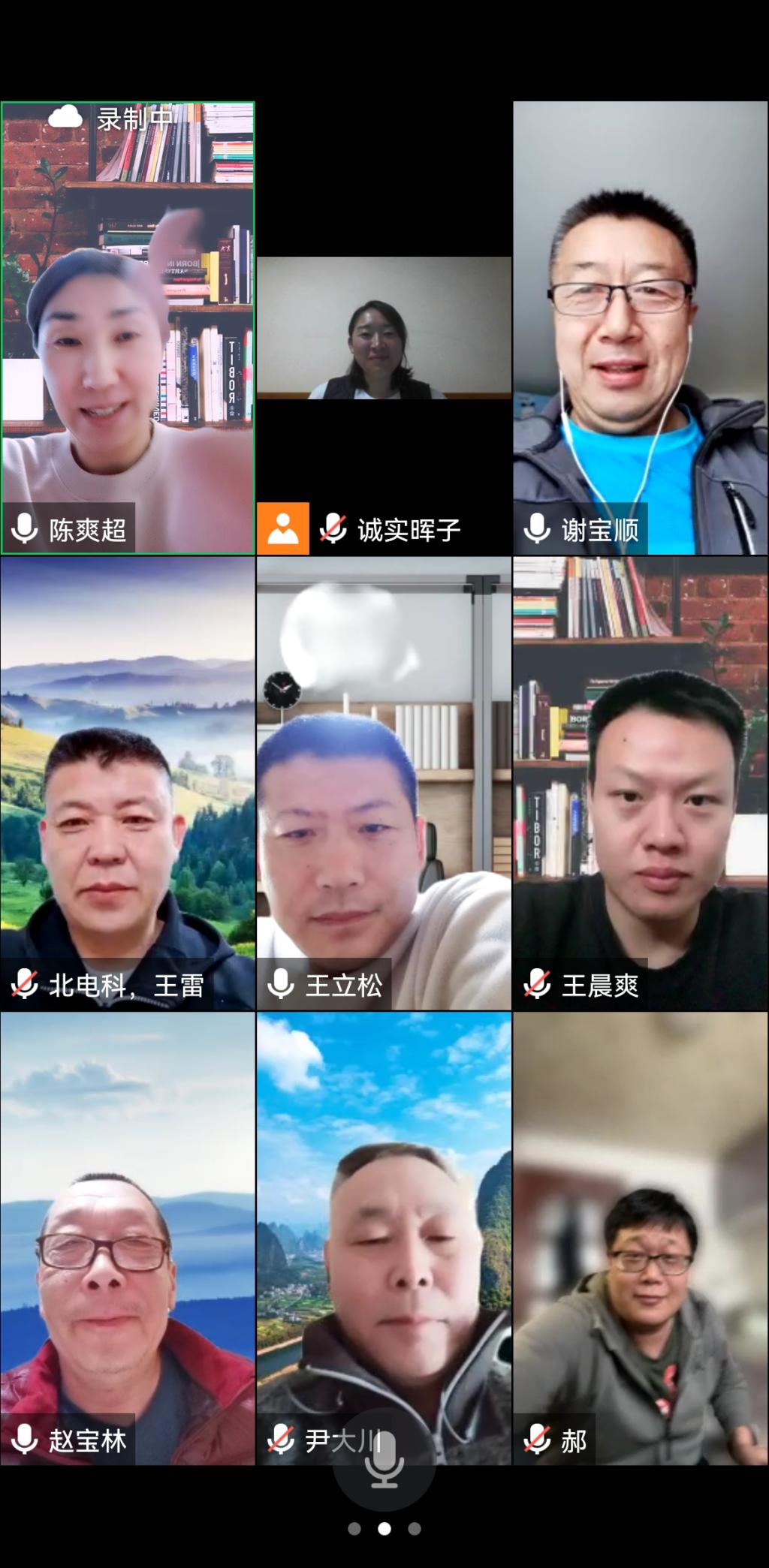Open 王立松's video tile
Viewport: 769px width, 1568px height.
coord(384,783)
